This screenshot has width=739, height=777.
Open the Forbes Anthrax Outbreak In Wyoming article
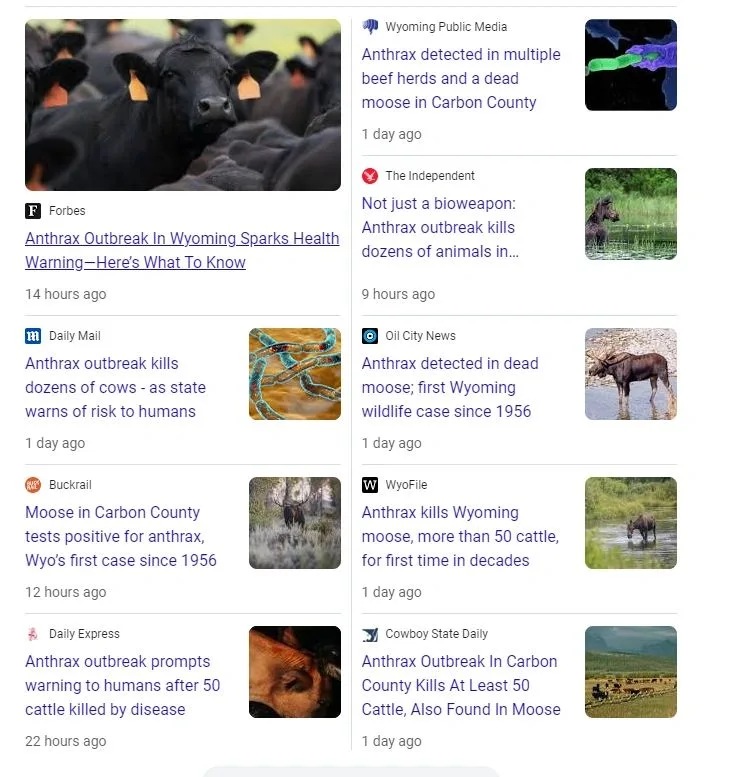182,250
